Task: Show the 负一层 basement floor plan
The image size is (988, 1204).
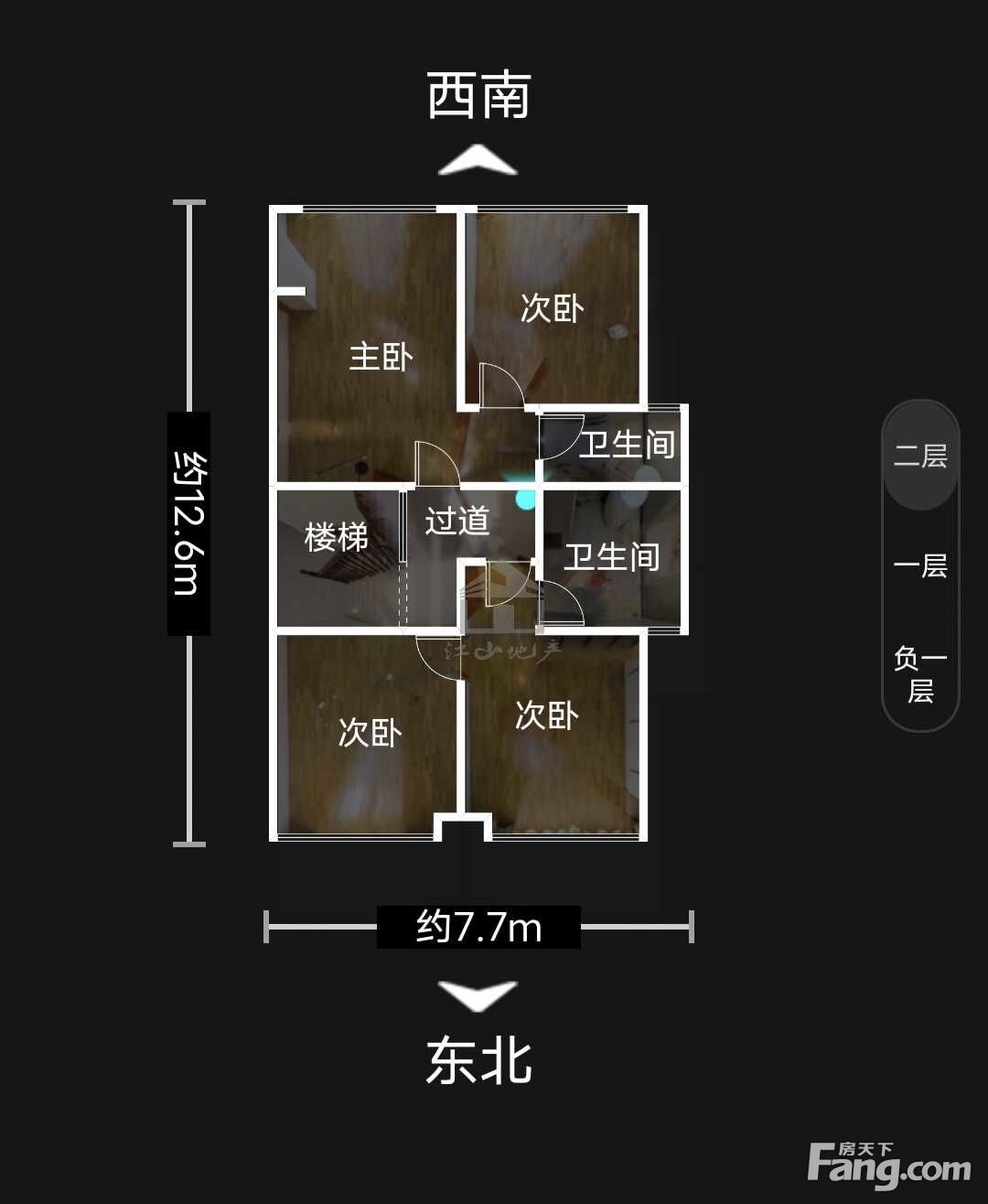Action: pyautogui.click(x=920, y=673)
